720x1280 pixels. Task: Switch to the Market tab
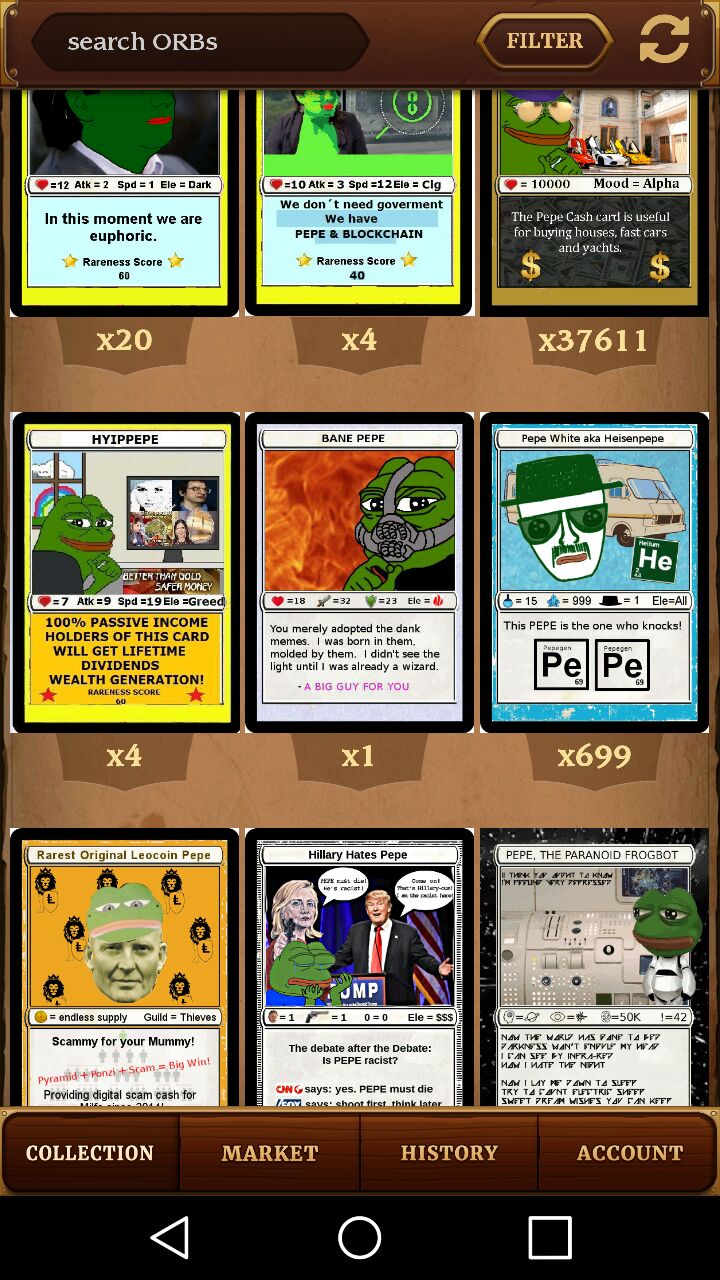tap(270, 1153)
